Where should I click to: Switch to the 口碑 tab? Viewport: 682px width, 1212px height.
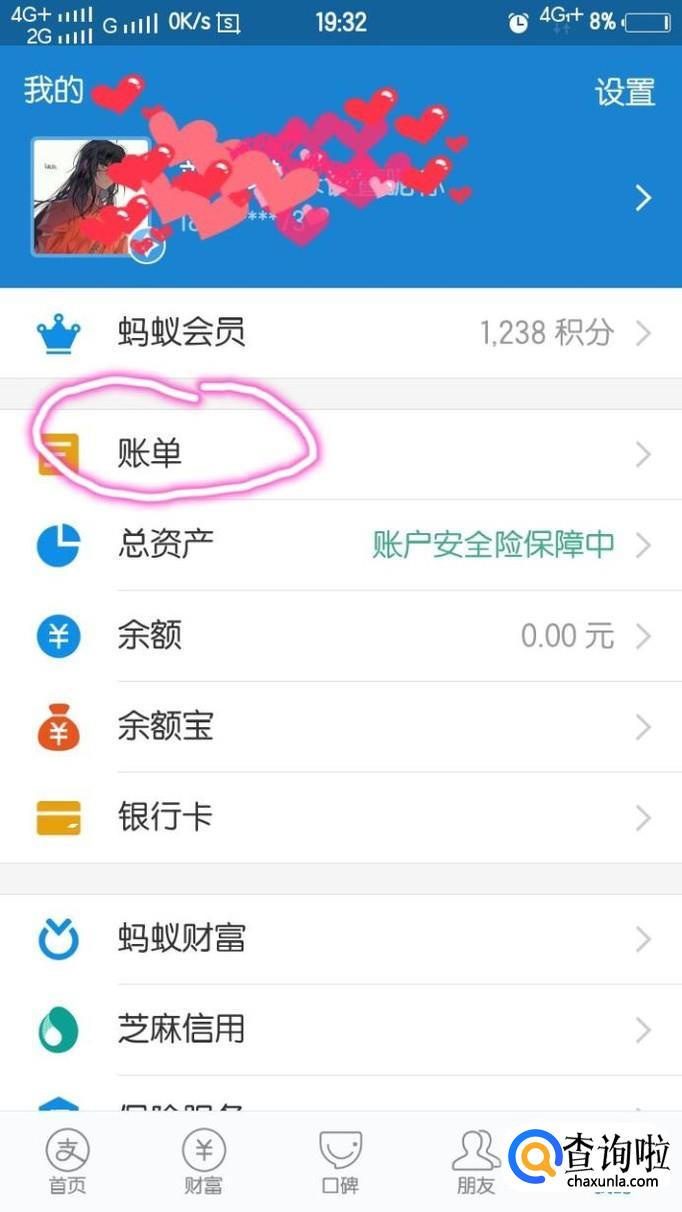coord(340,1164)
